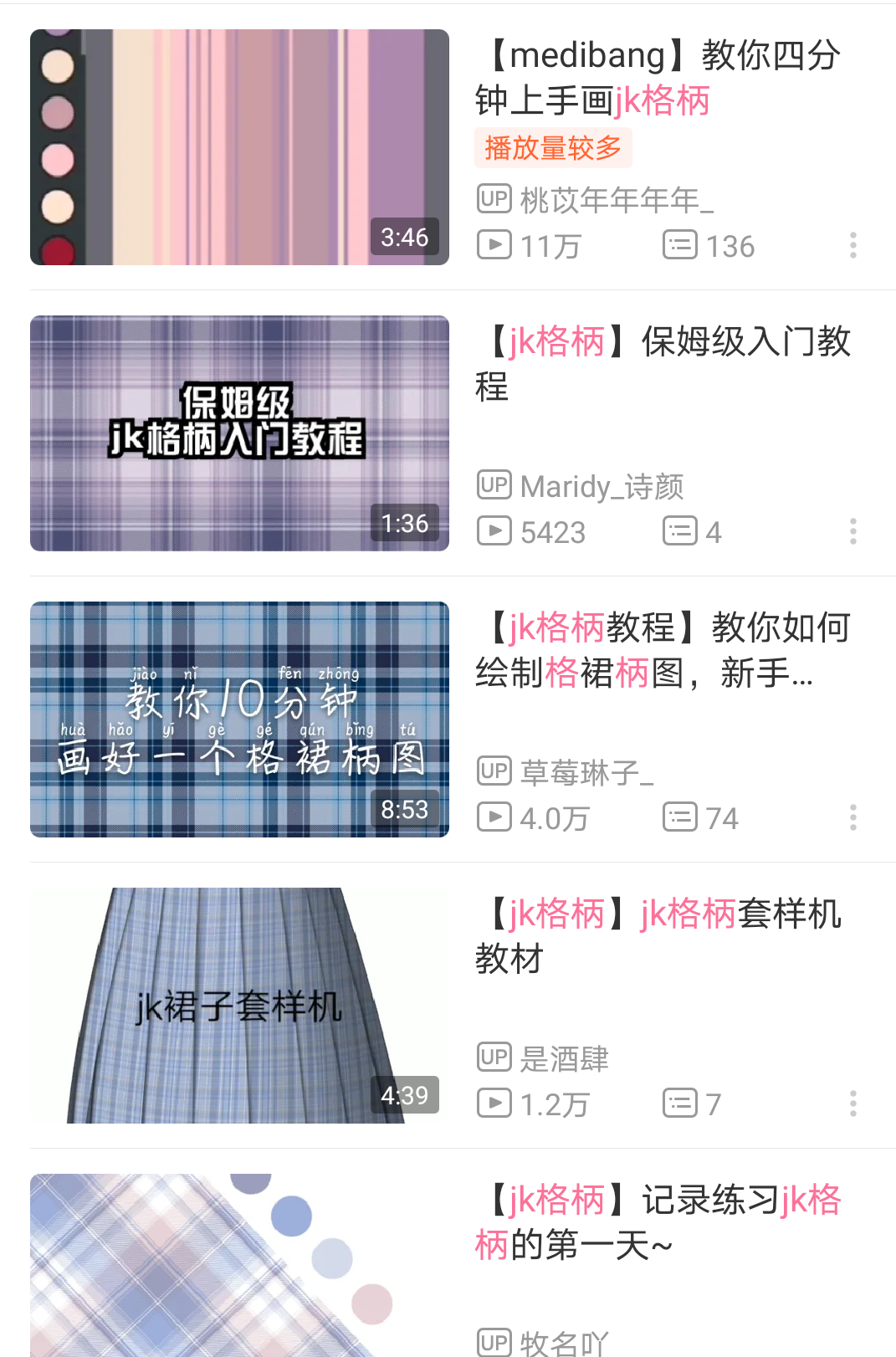Click the danmaku count icon showing 136

[680, 245]
